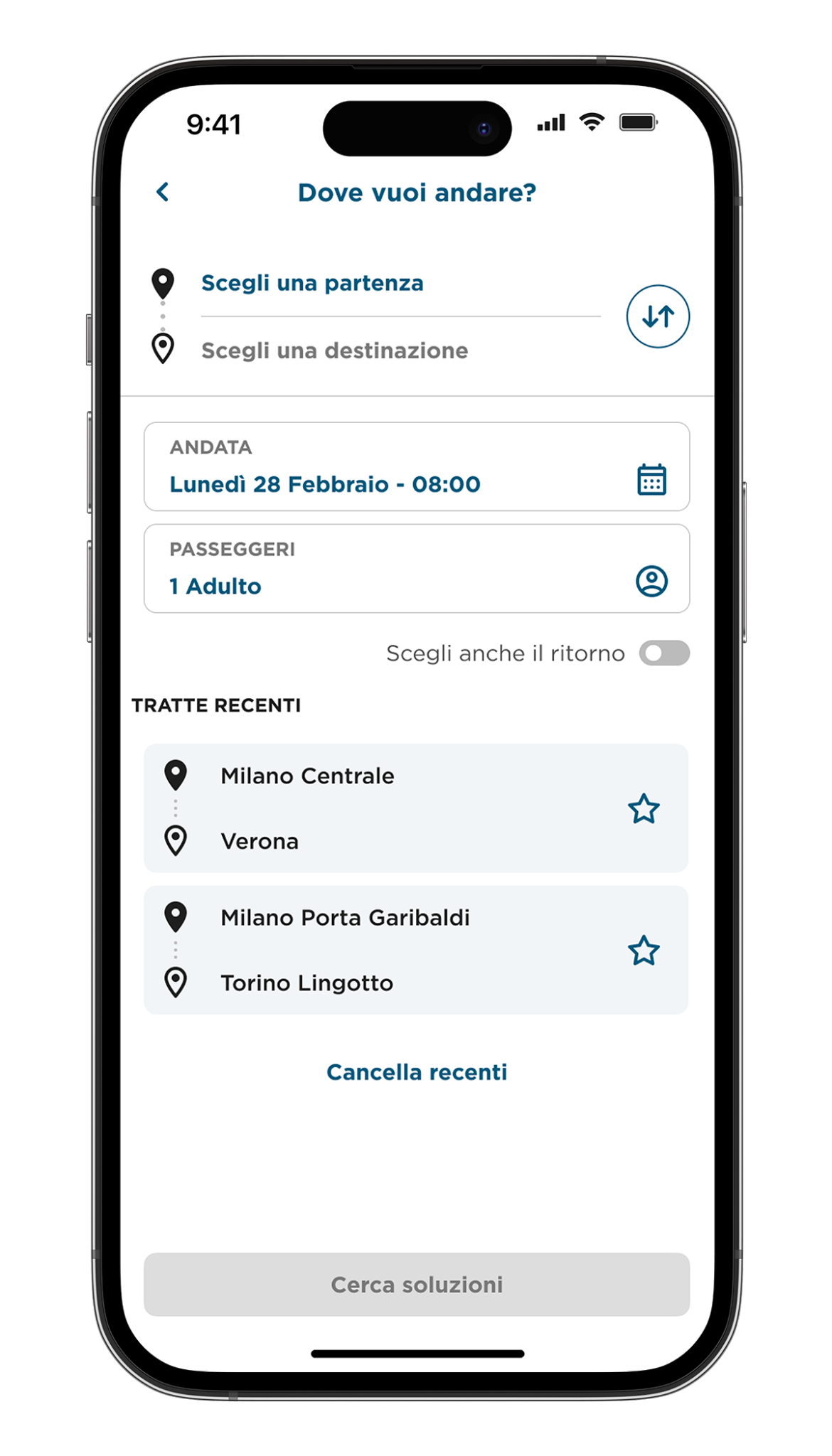Enable the Scegli anche il ritorno switch
The height and width of the screenshot is (1456, 832).
coord(663,653)
